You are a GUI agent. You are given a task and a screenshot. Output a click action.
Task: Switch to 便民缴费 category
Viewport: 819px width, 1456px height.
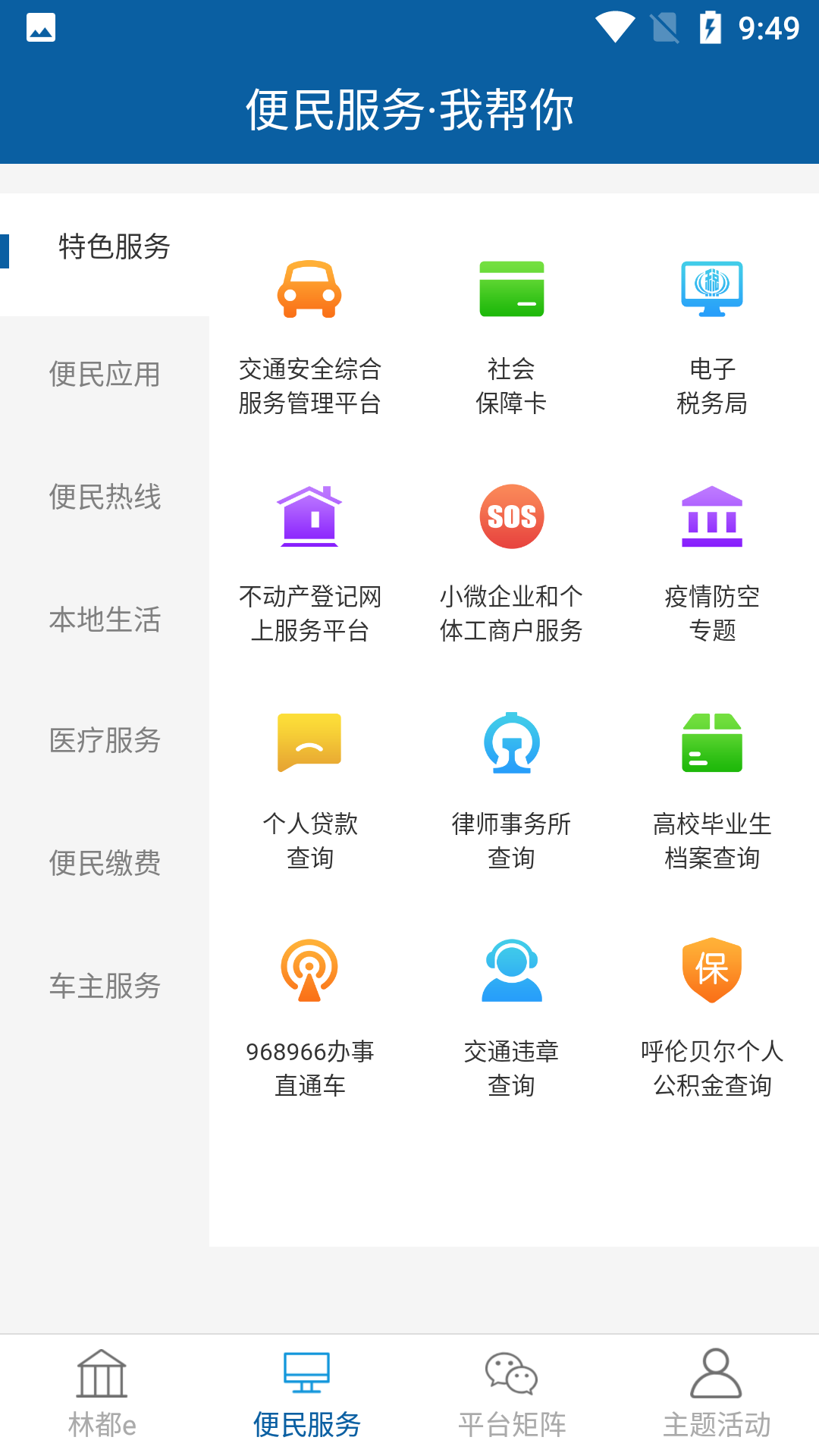(x=105, y=863)
